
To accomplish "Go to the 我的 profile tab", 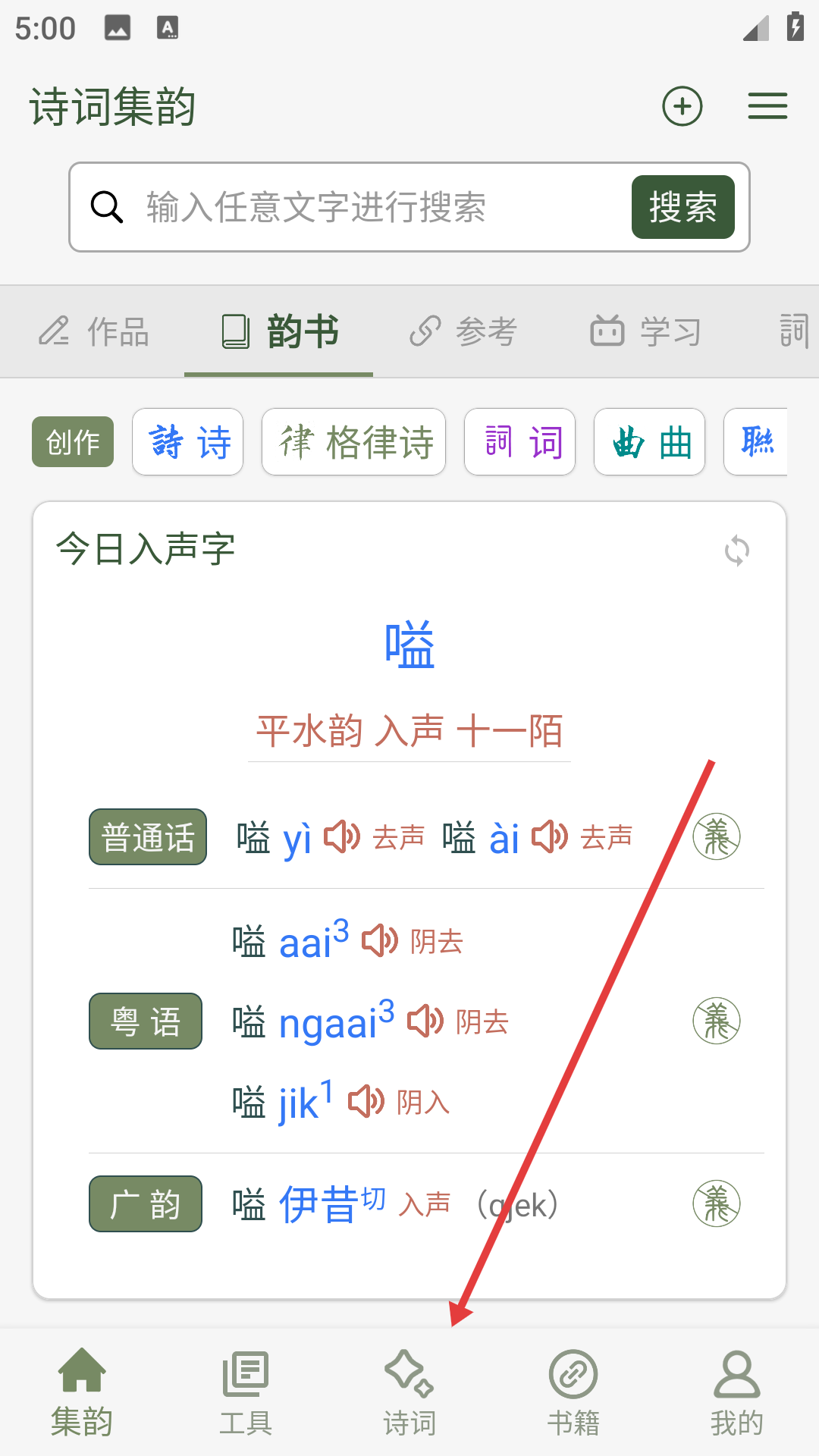I will pyautogui.click(x=736, y=1392).
